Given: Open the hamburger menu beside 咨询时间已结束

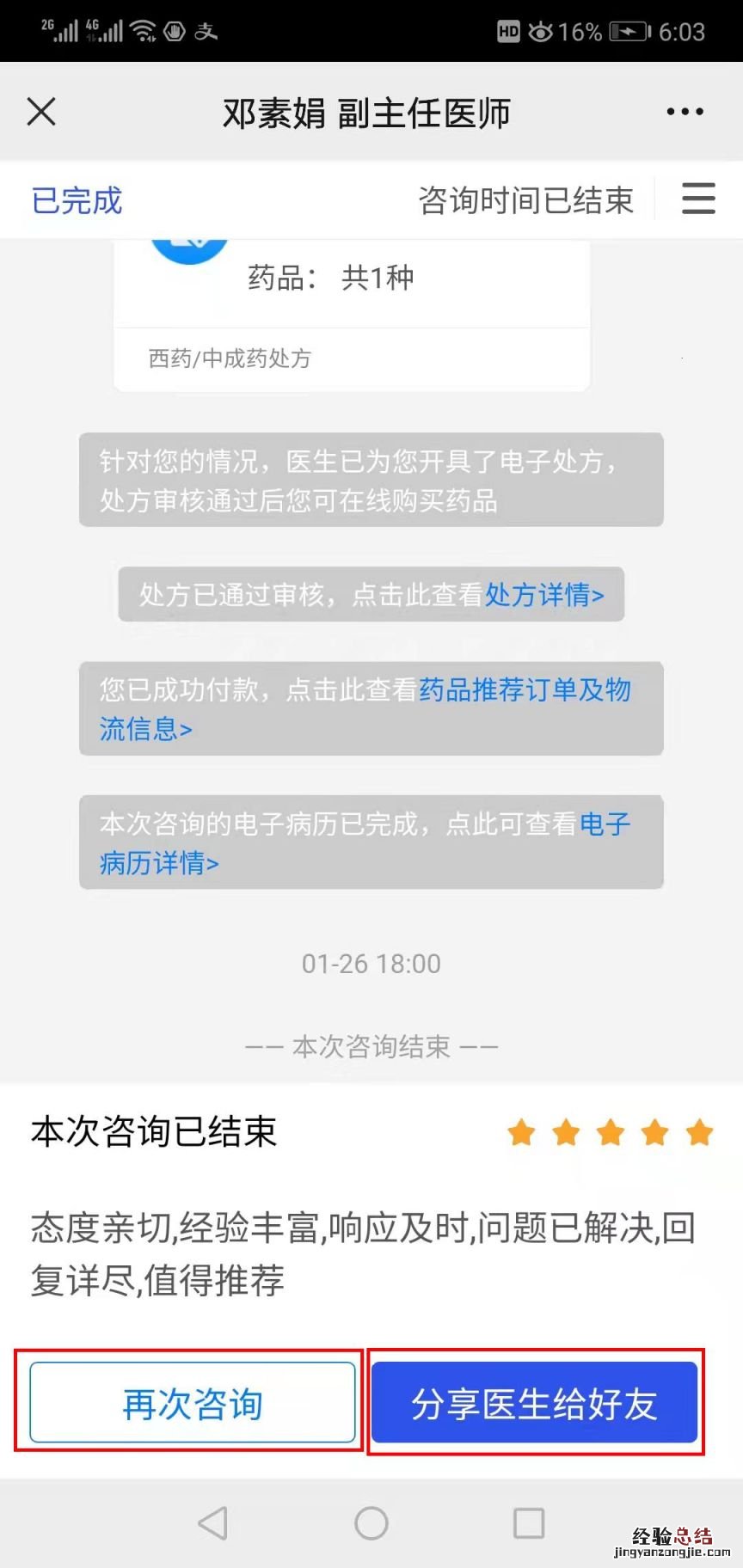Looking at the screenshot, I should coord(698,199).
